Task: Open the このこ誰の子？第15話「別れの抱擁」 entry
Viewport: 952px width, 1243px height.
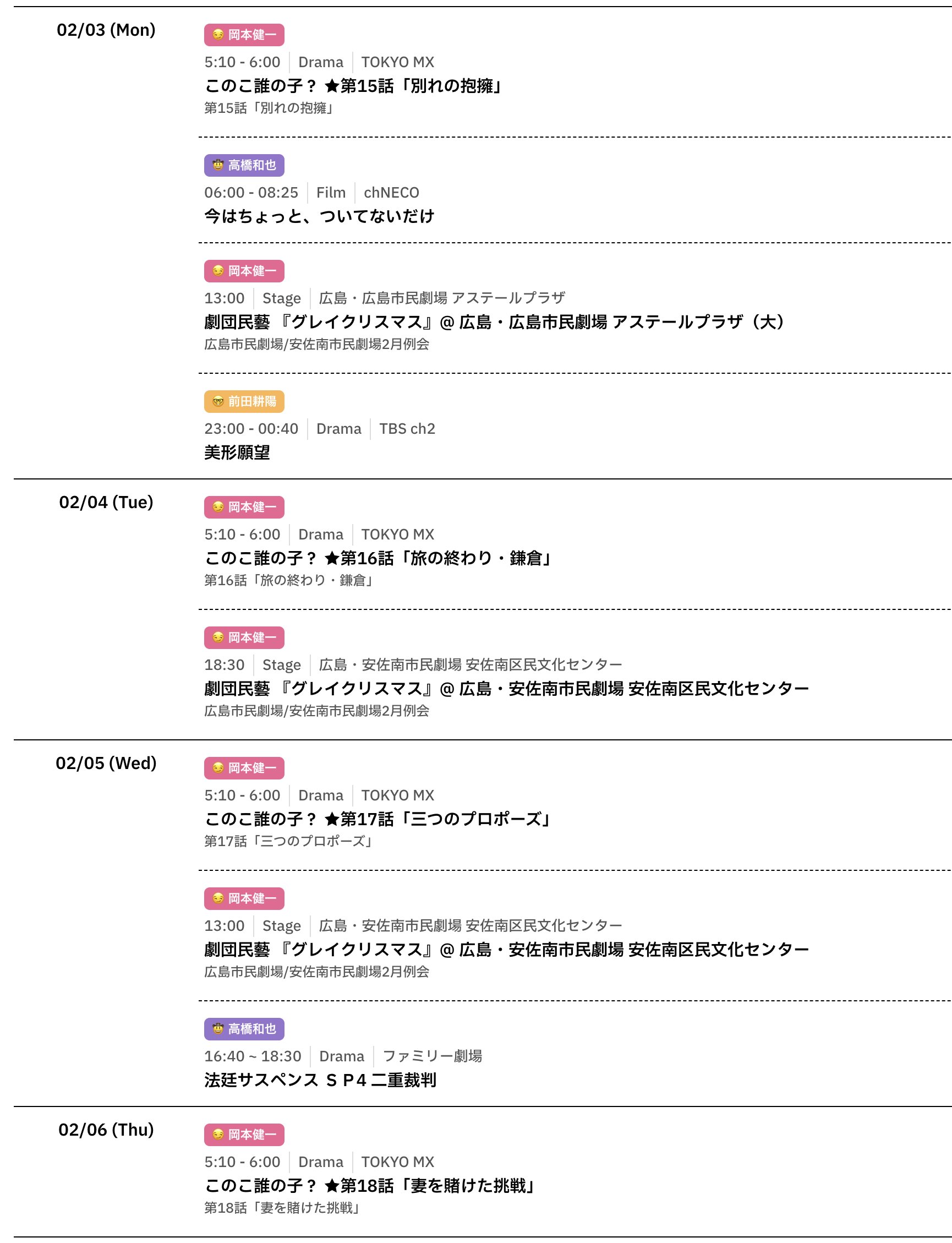Action: pos(353,86)
